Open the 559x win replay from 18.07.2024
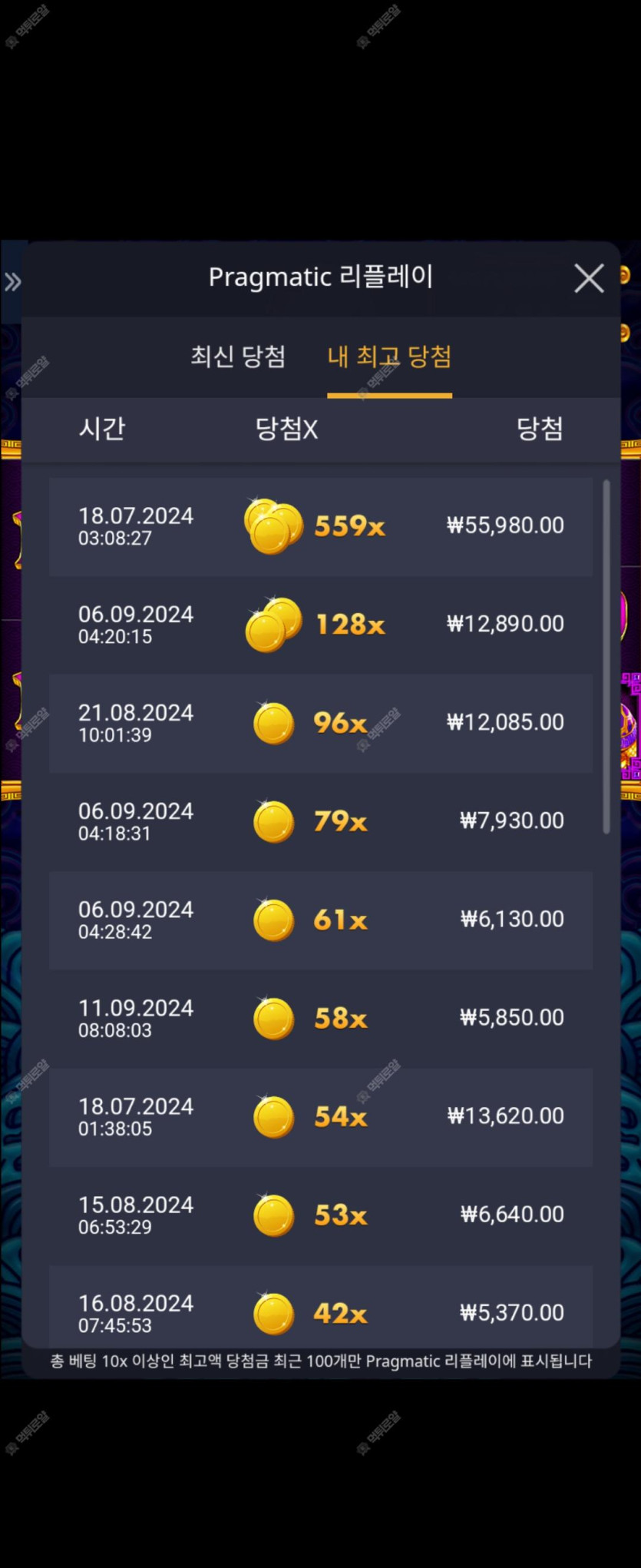Image resolution: width=641 pixels, height=1568 pixels. pyautogui.click(x=320, y=526)
